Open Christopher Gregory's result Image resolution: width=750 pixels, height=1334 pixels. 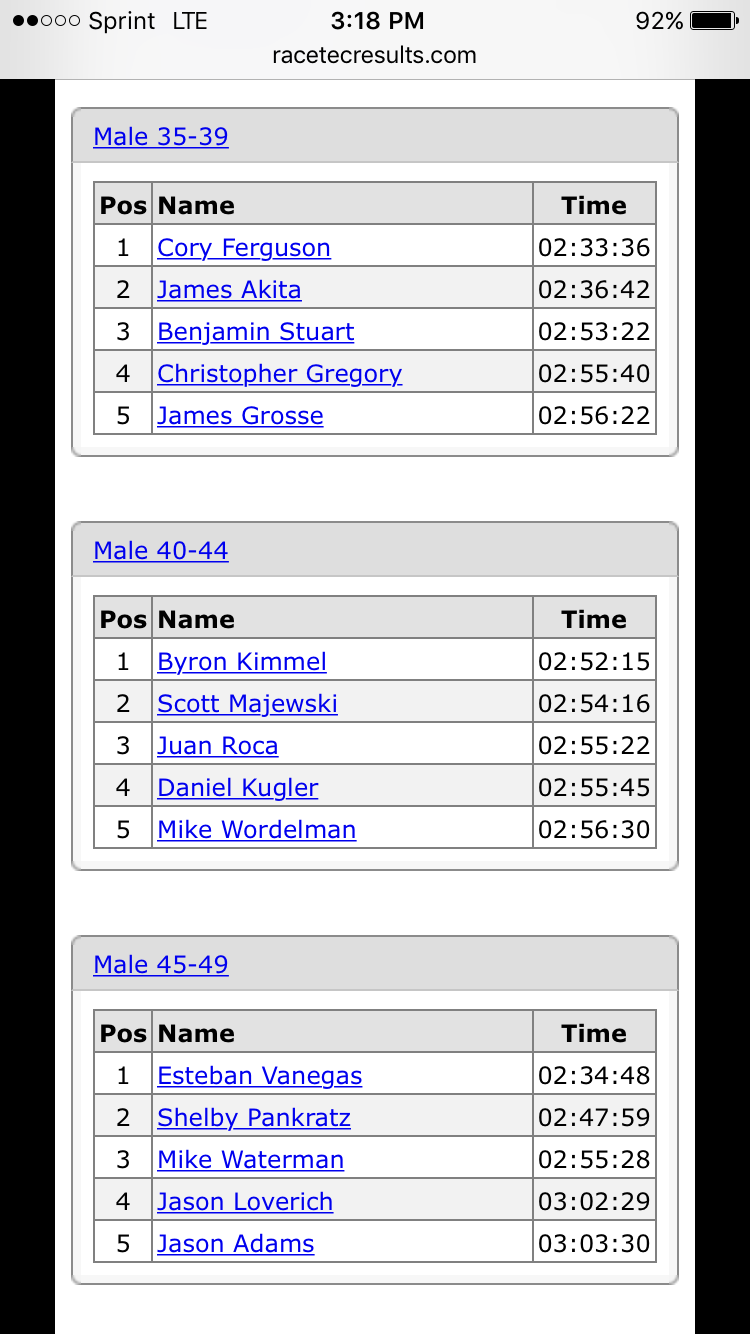(x=280, y=374)
